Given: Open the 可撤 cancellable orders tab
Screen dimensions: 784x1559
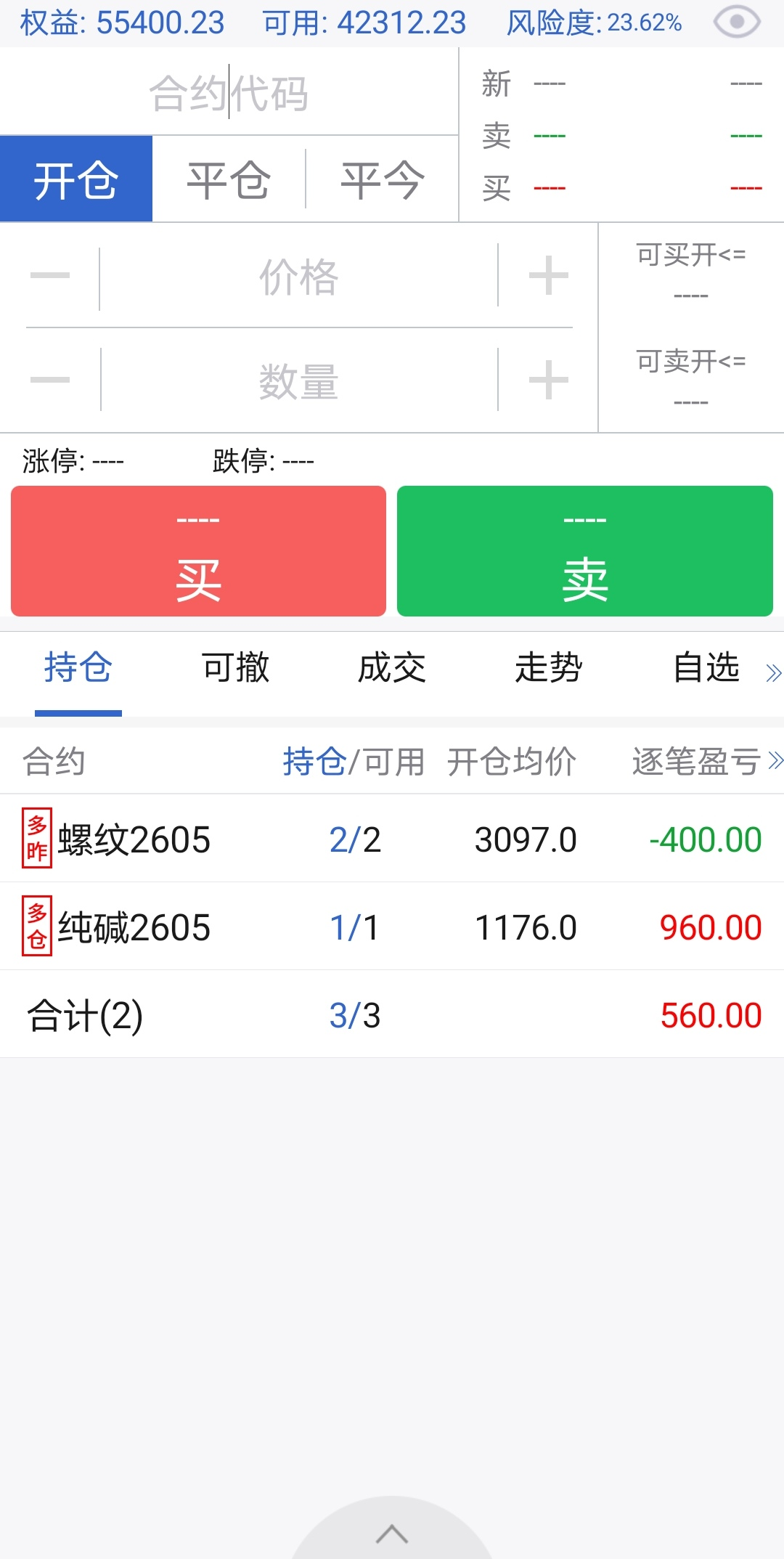Looking at the screenshot, I should click(x=235, y=667).
